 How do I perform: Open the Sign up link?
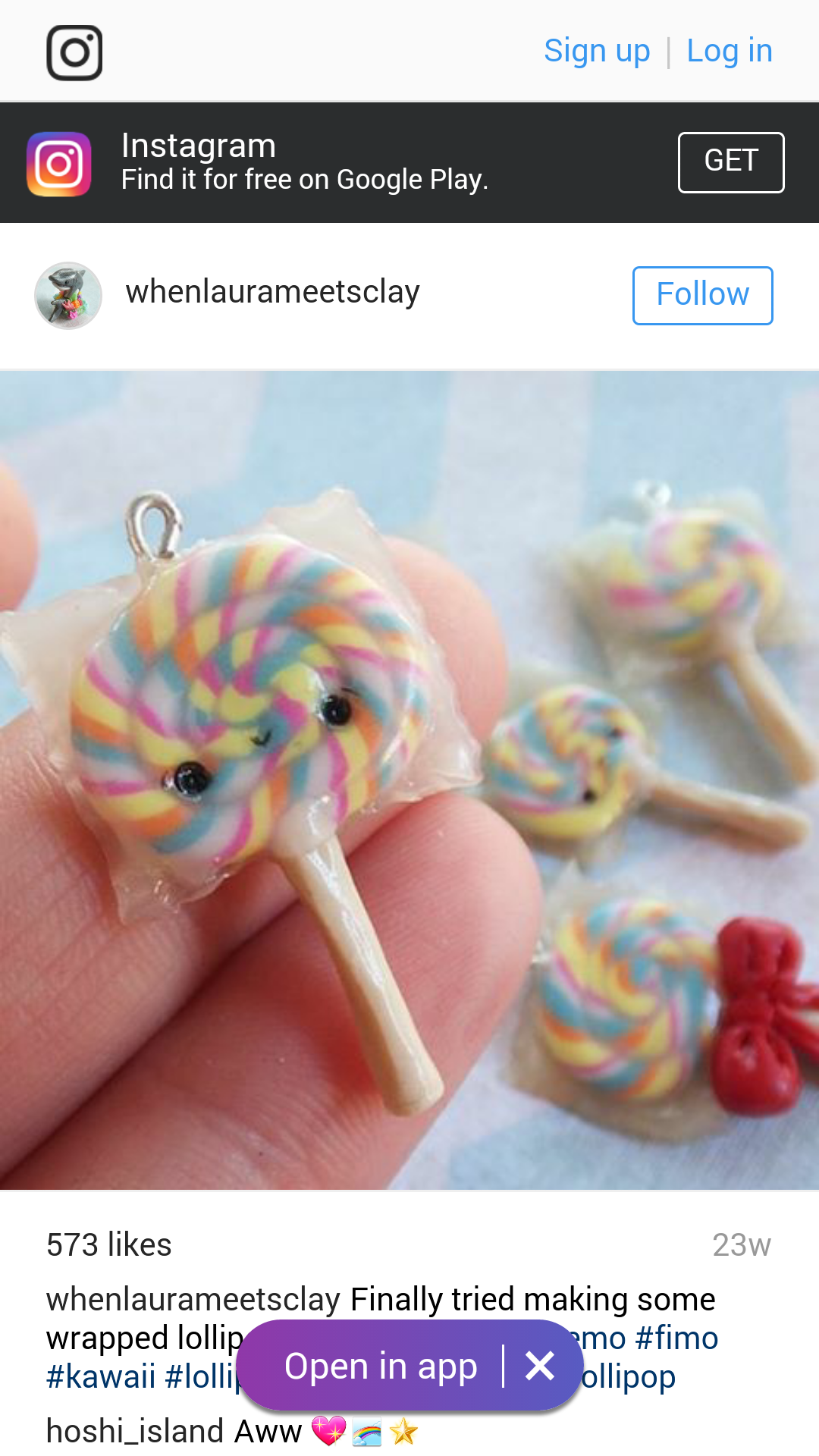click(597, 52)
